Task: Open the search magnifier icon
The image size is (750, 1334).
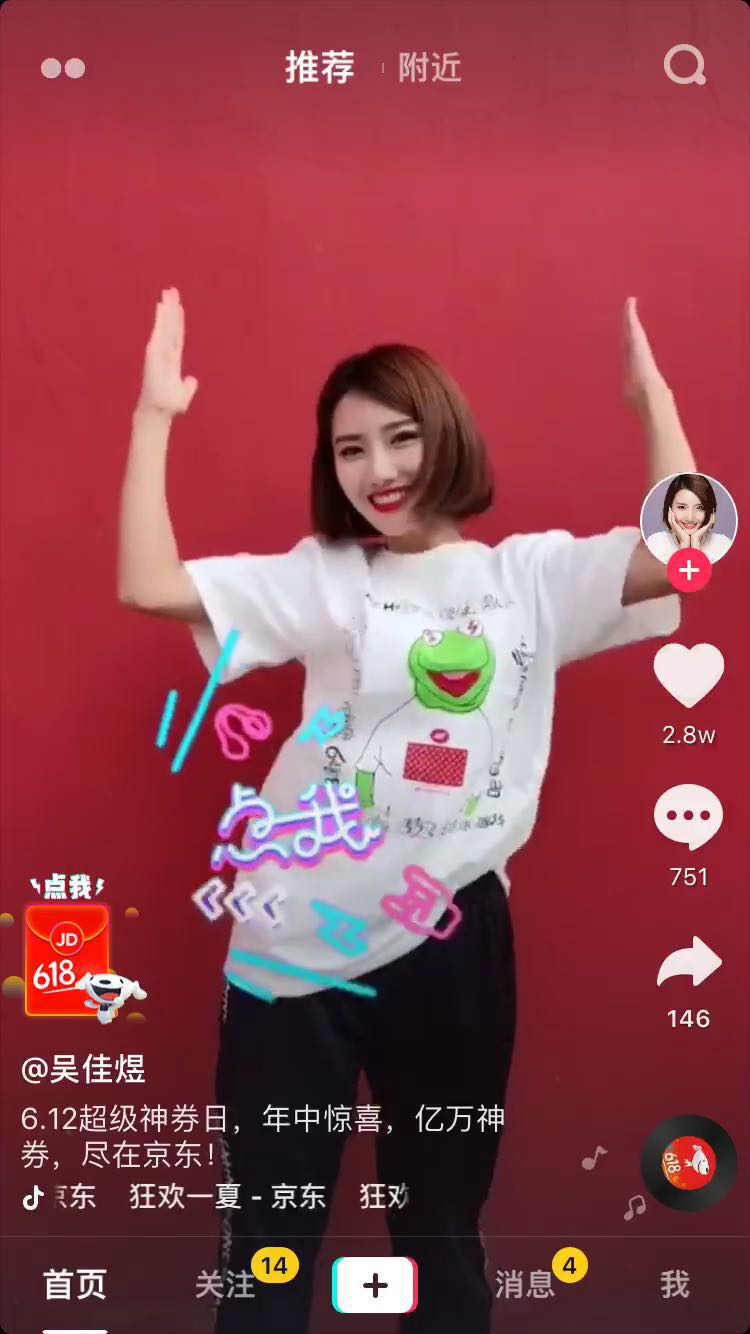Action: [x=685, y=67]
